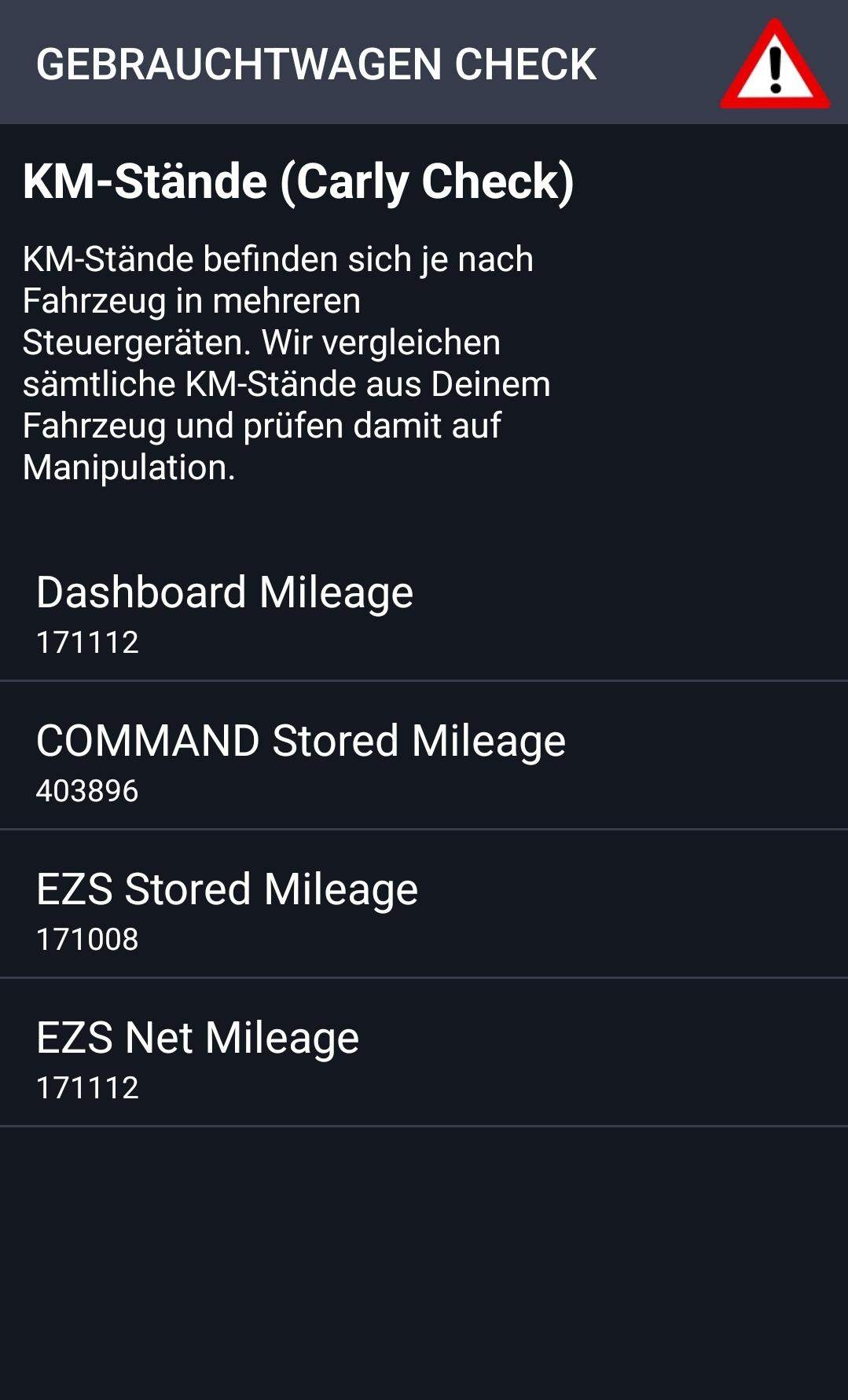Click the red warning triangle icon

click(x=774, y=66)
